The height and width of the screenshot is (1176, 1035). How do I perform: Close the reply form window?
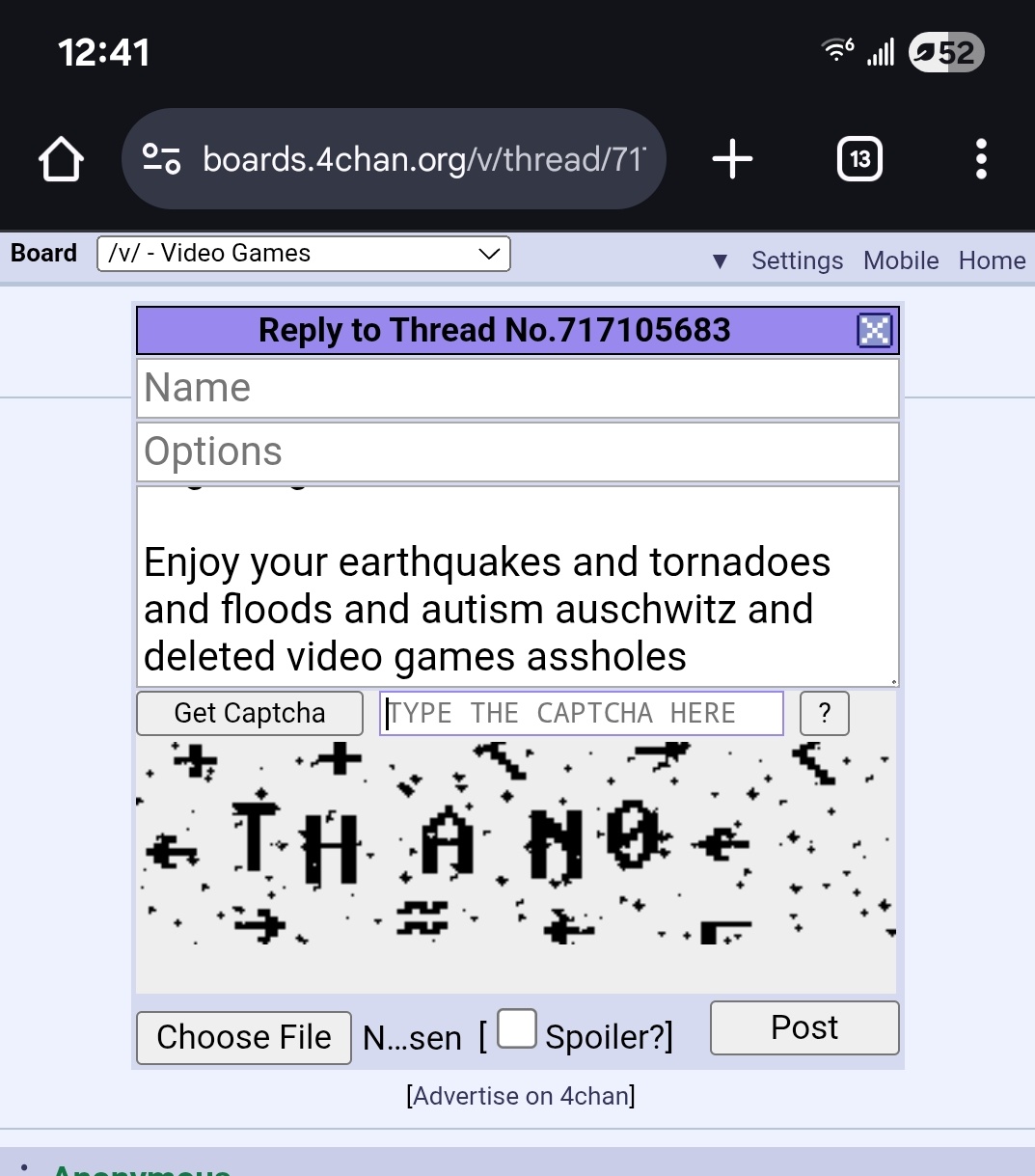(x=875, y=331)
